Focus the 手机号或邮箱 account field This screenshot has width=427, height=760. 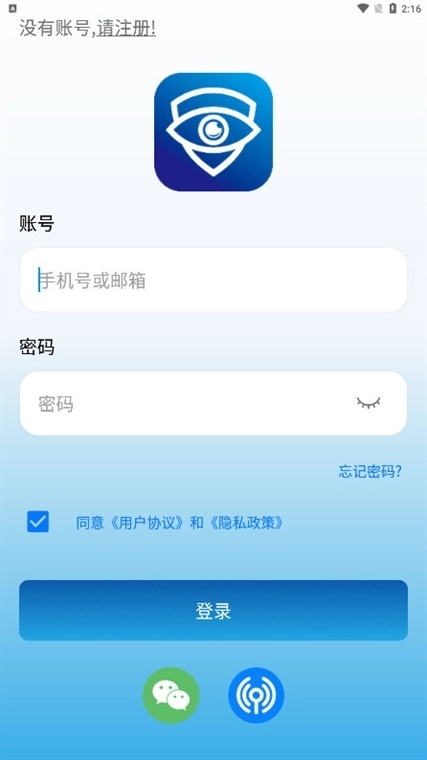click(x=213, y=280)
